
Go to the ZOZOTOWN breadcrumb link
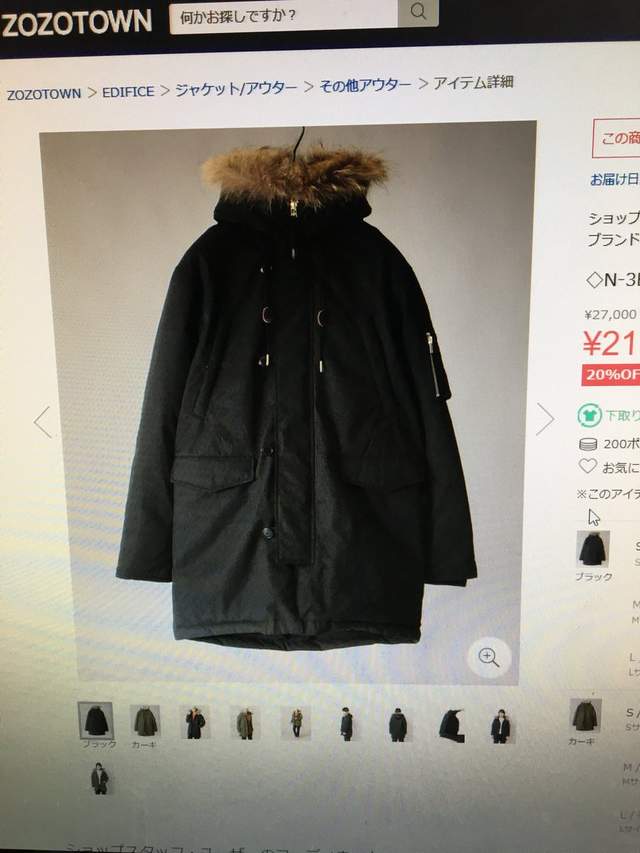[44, 92]
